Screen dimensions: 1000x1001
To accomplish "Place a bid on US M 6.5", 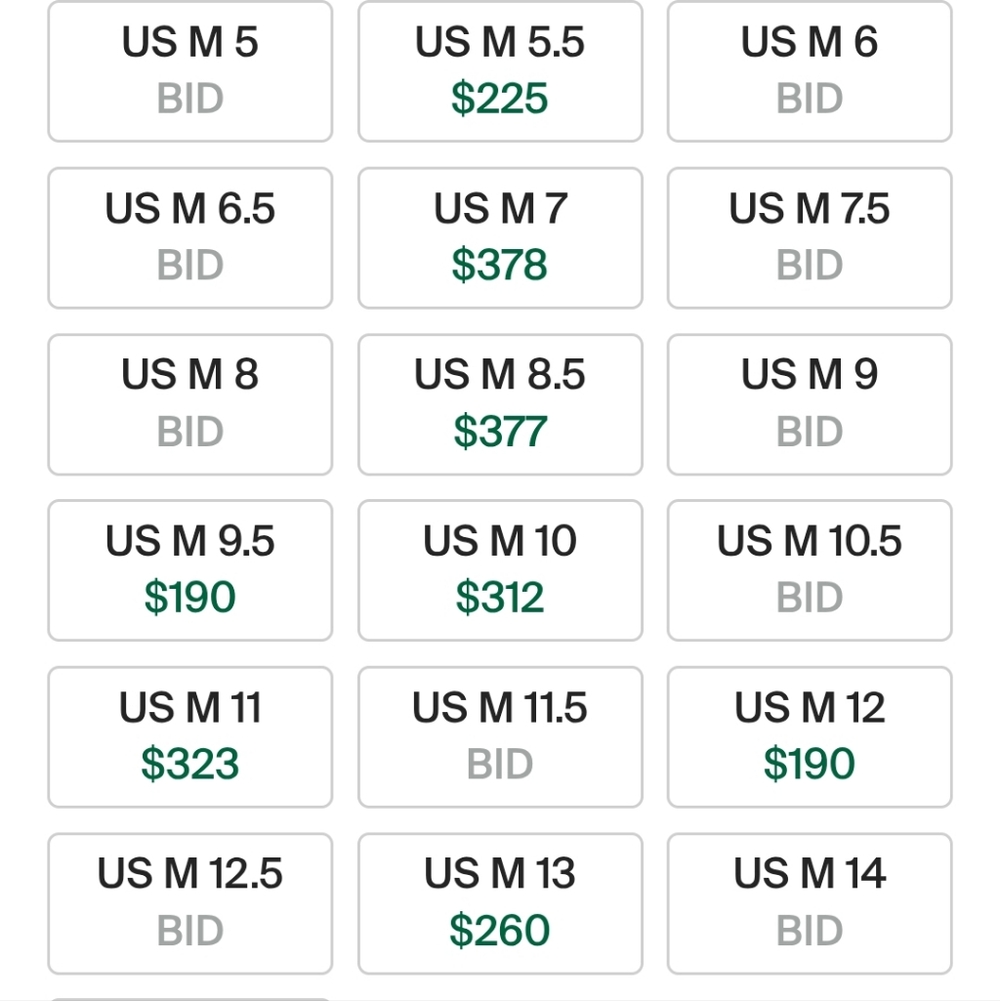I will pos(190,238).
